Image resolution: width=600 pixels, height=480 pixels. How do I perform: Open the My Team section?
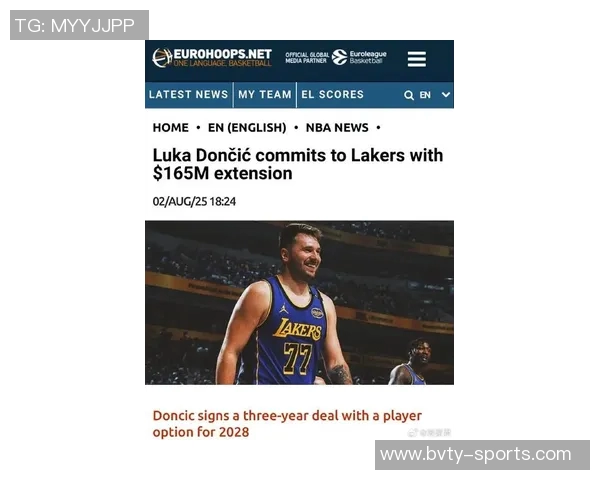264,95
